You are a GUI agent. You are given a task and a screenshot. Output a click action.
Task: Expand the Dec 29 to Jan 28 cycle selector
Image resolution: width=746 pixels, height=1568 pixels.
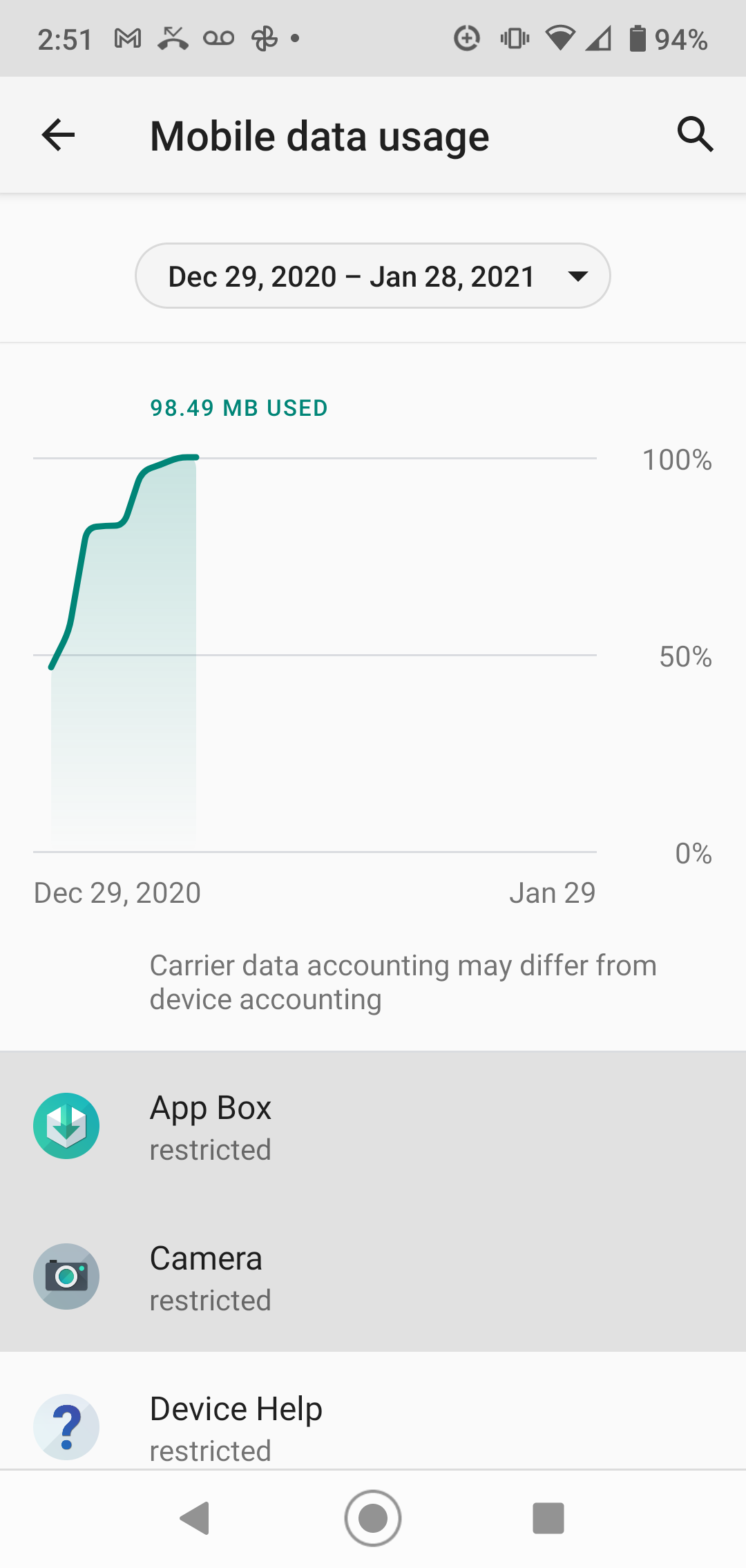(373, 275)
